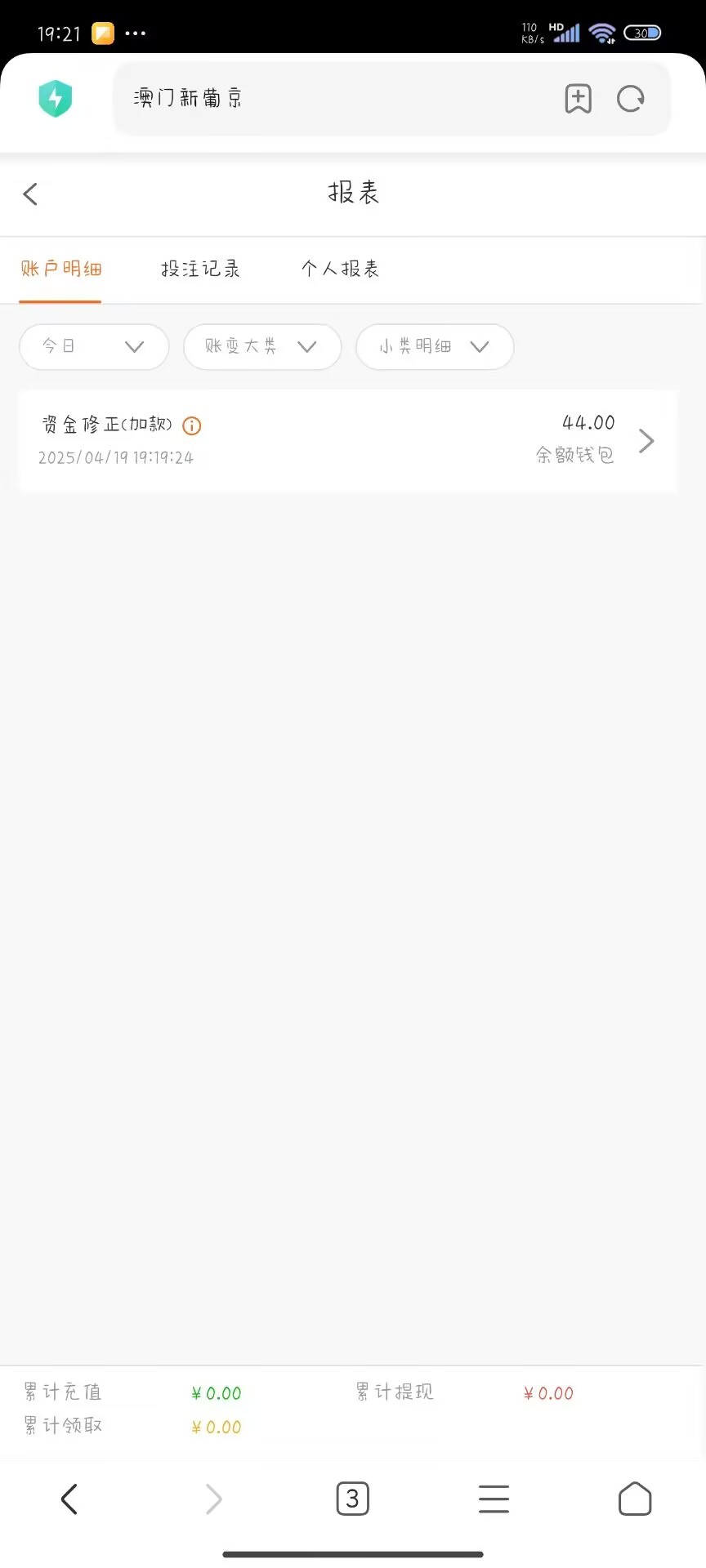Switch to the 投注记录 tab

[200, 269]
